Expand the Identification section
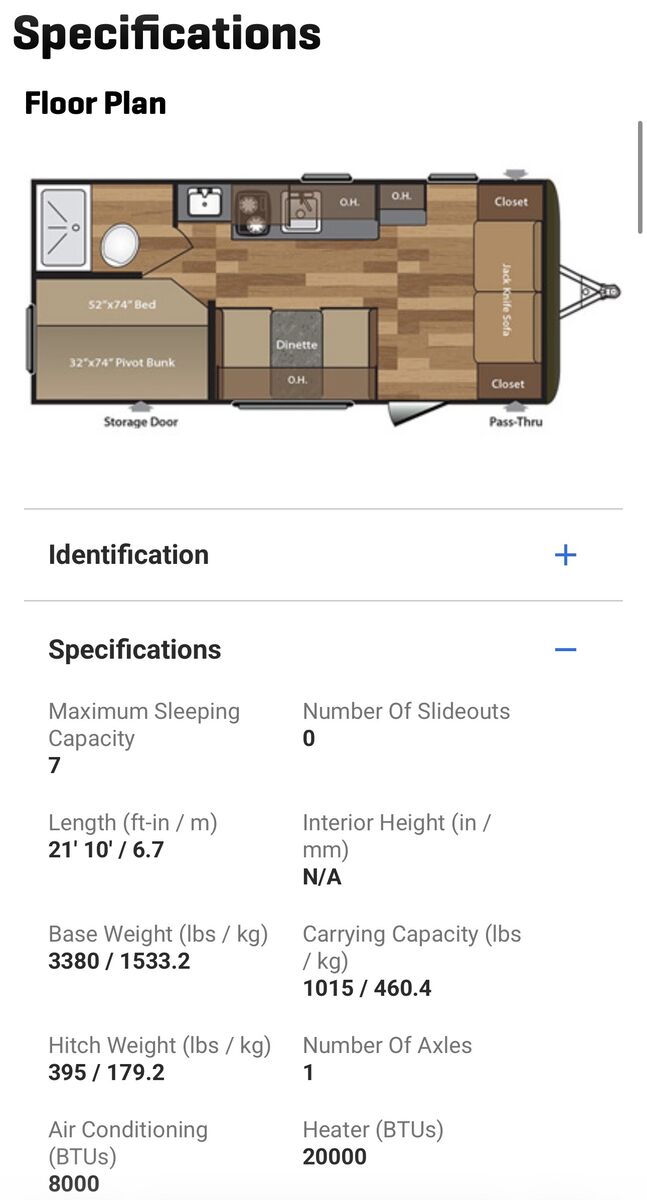 pos(565,555)
